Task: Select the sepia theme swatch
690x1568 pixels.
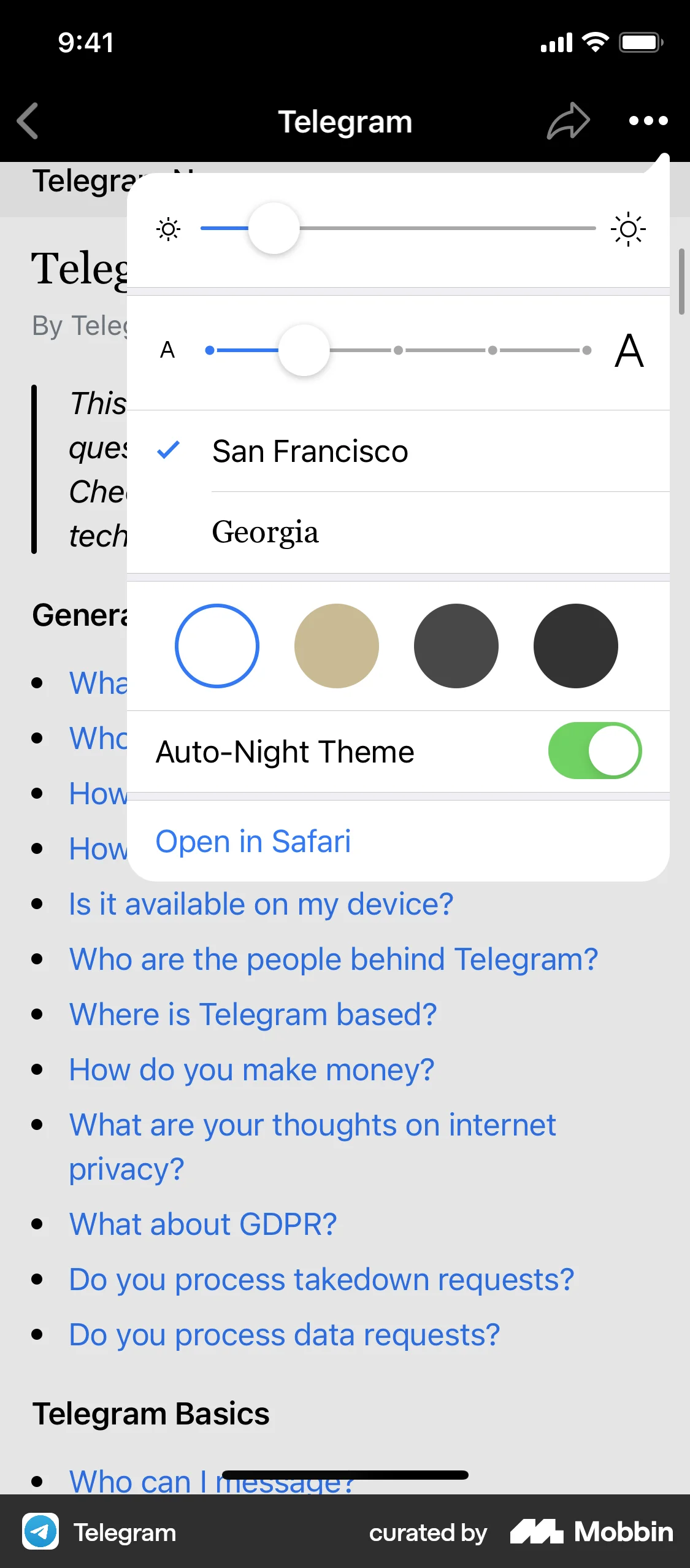Action: pos(337,645)
